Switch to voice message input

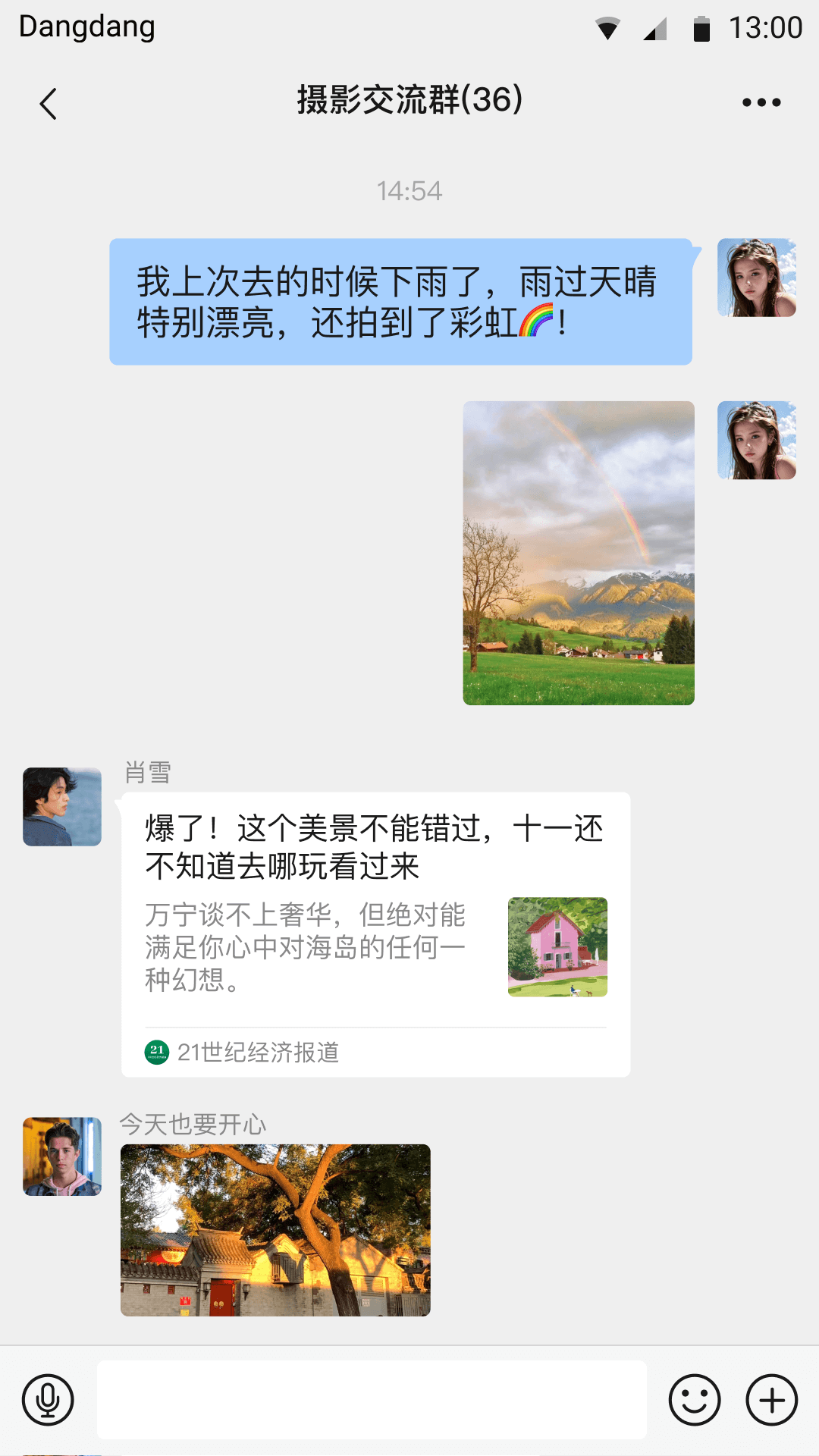(48, 1400)
